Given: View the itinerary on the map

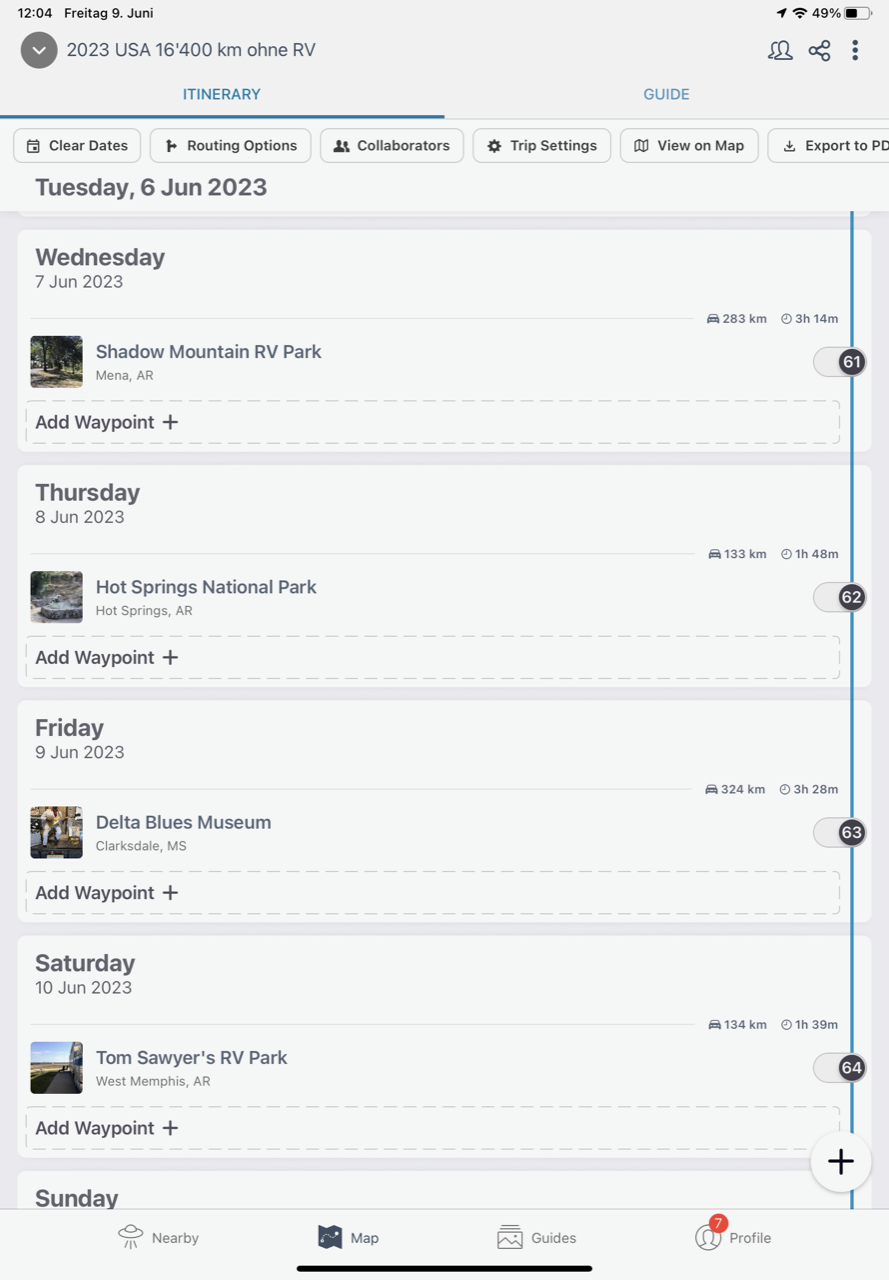Looking at the screenshot, I should [x=689, y=145].
